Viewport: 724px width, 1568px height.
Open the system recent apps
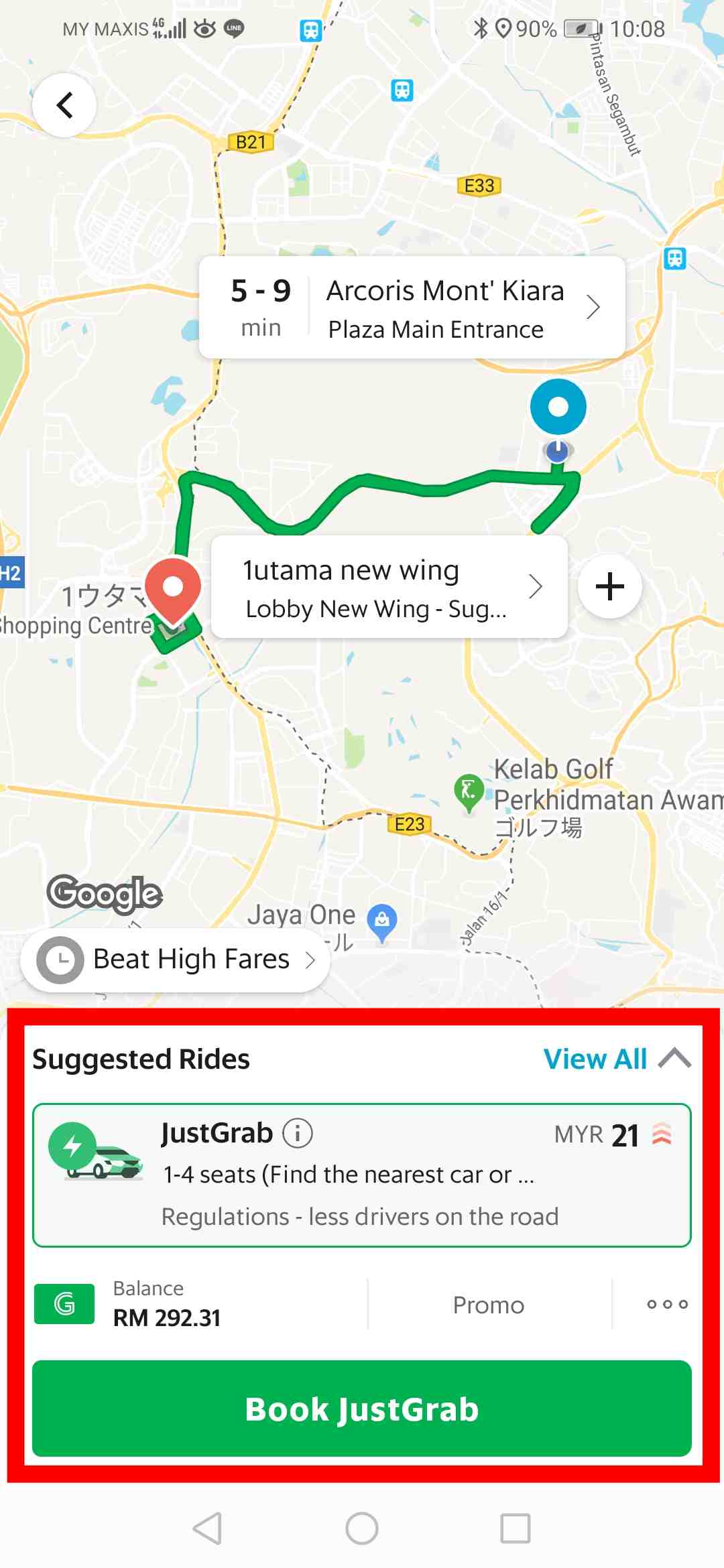tap(516, 1528)
